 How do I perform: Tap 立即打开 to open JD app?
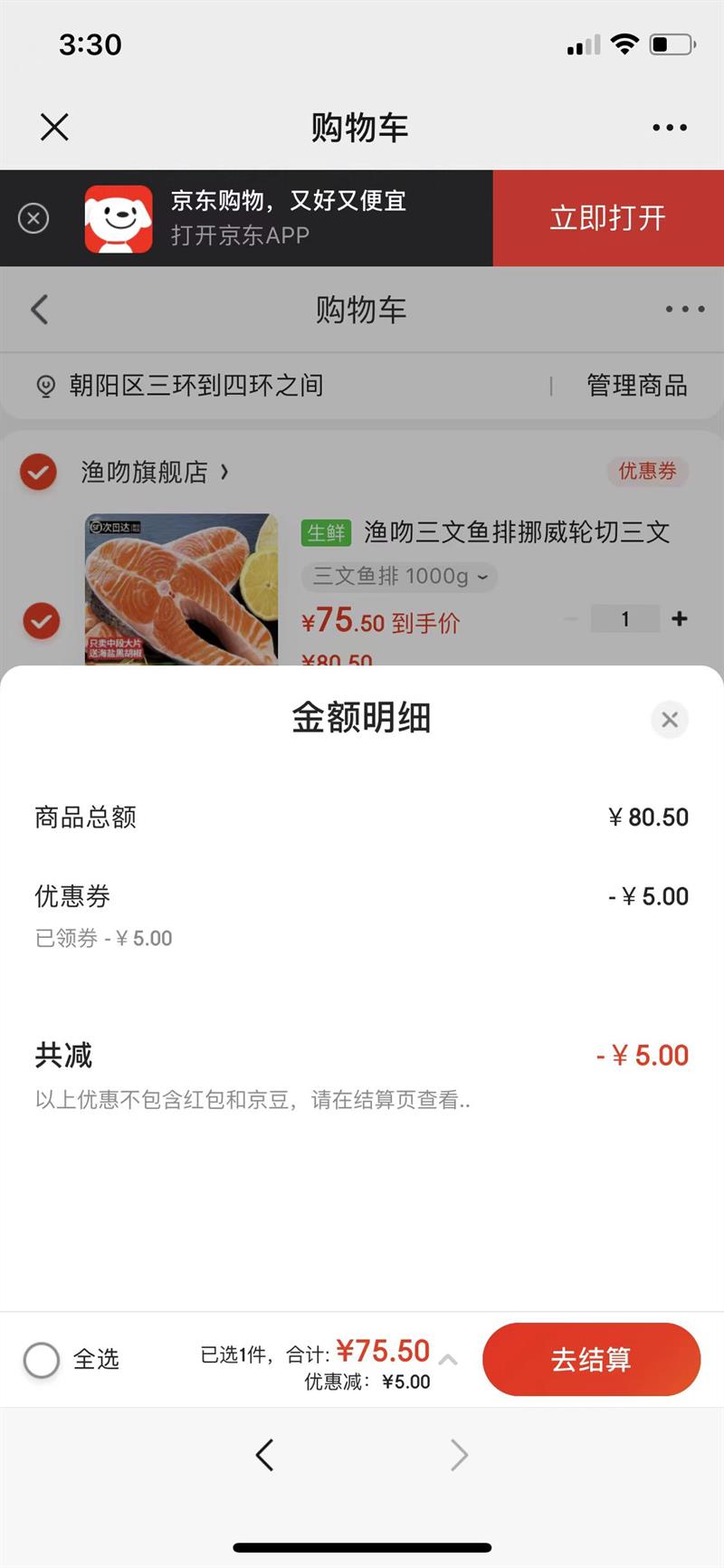point(608,218)
